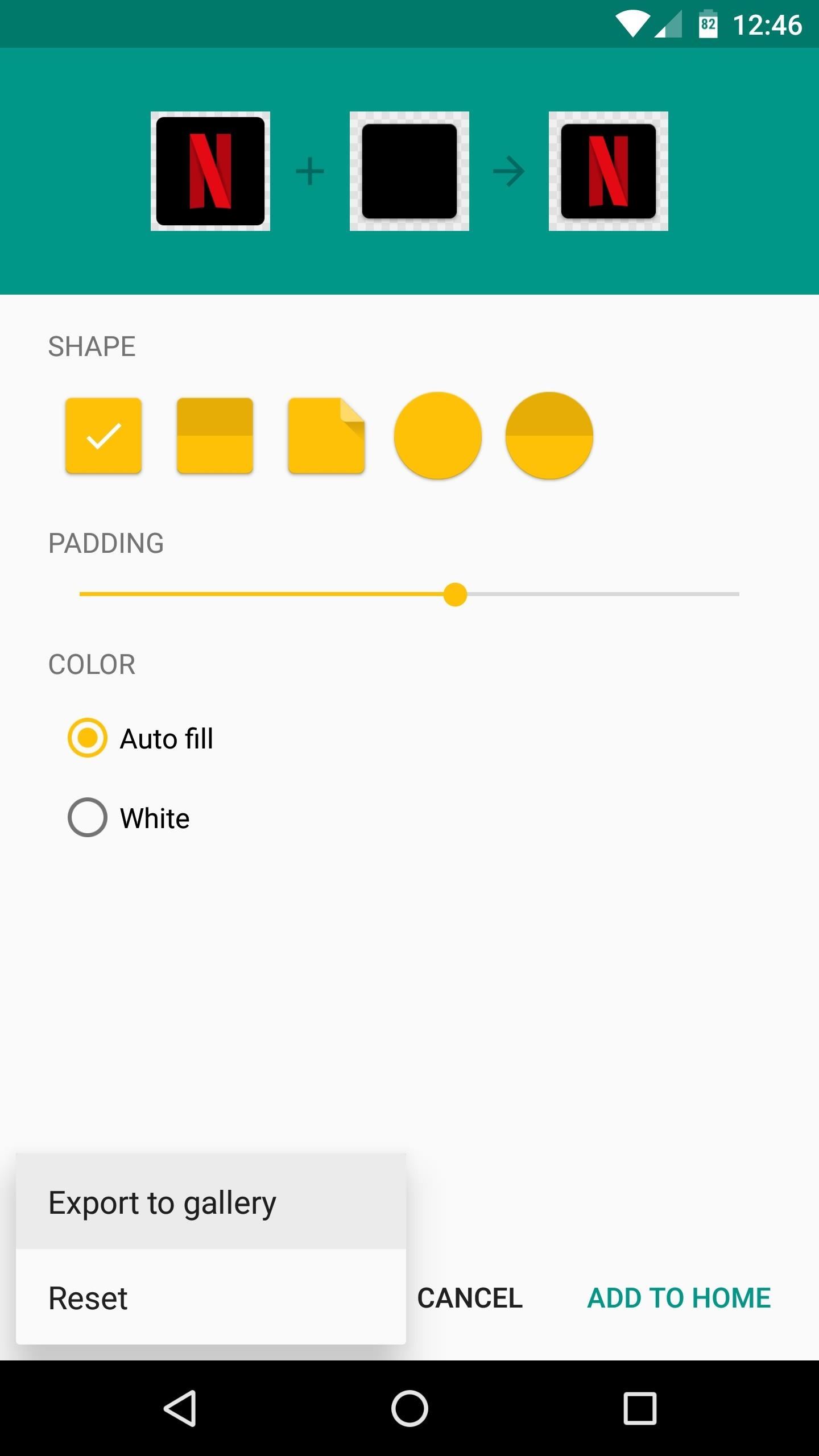Switch color to White
The image size is (819, 1456).
[86, 818]
